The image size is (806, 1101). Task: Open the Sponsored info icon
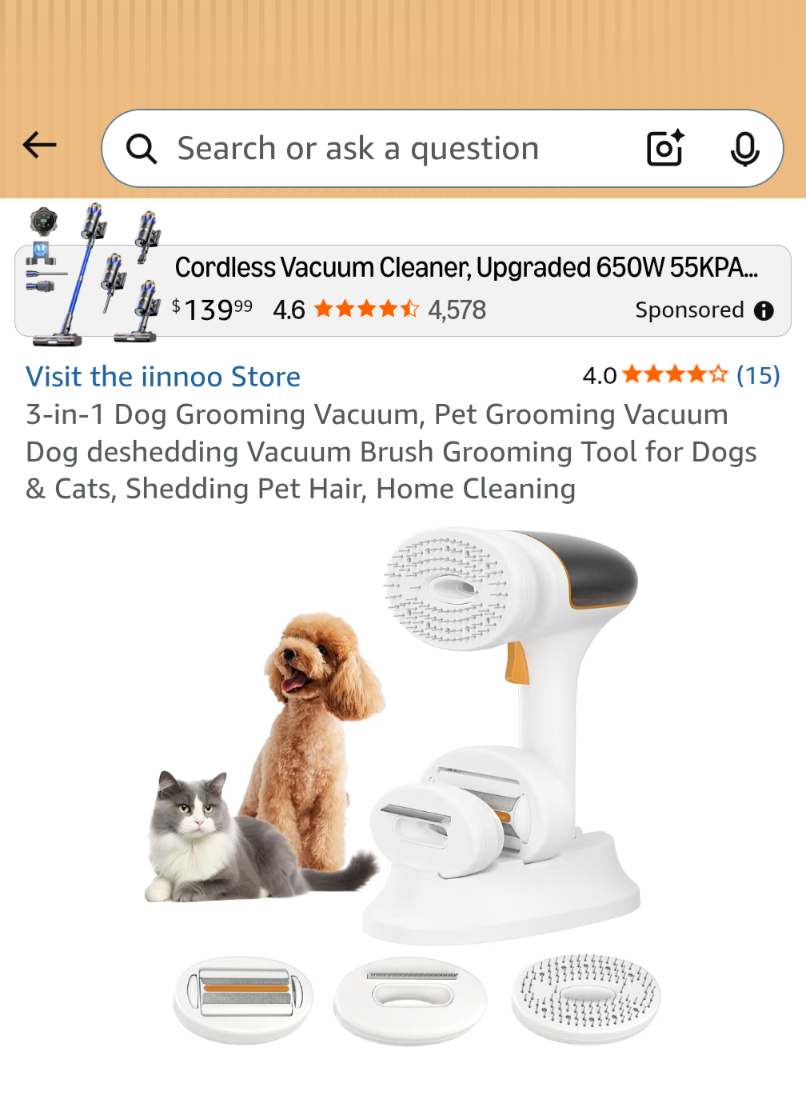[x=764, y=310]
